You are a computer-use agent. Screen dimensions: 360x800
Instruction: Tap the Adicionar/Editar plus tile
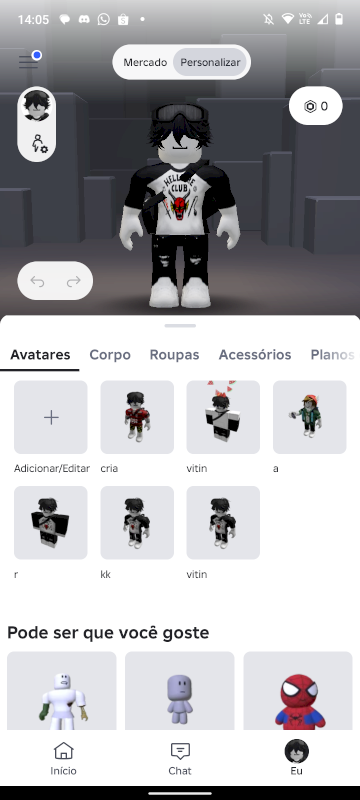pos(50,417)
